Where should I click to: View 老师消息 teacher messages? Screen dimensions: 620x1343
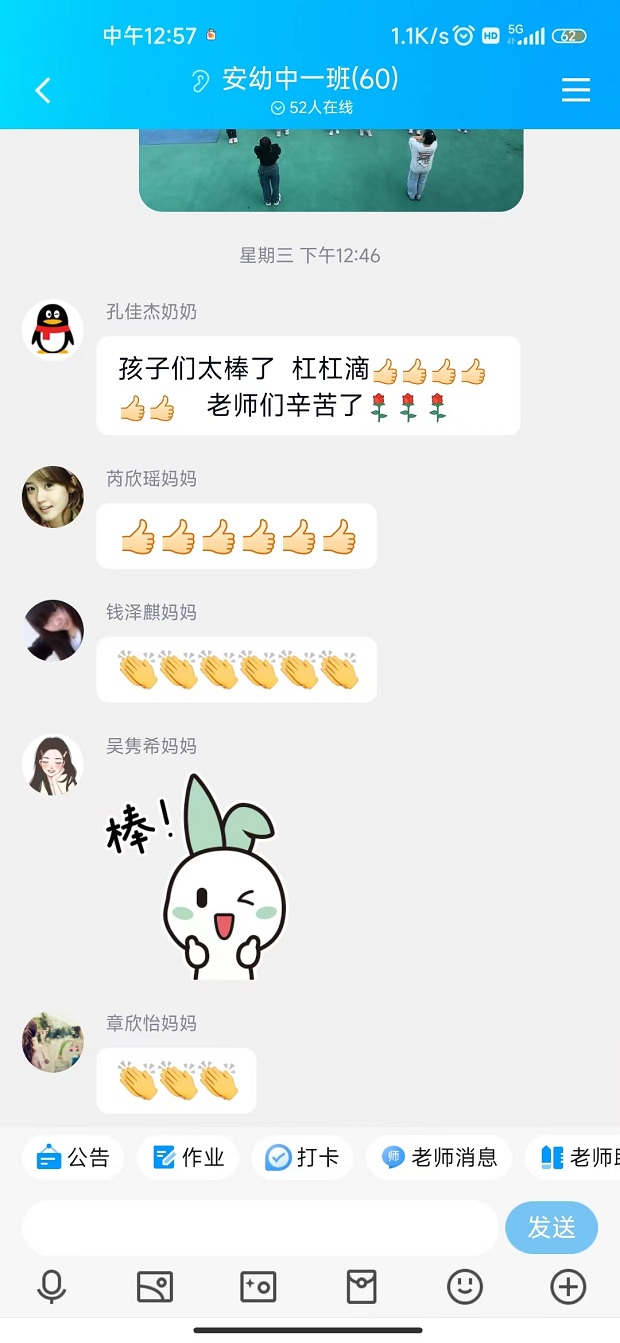439,1157
